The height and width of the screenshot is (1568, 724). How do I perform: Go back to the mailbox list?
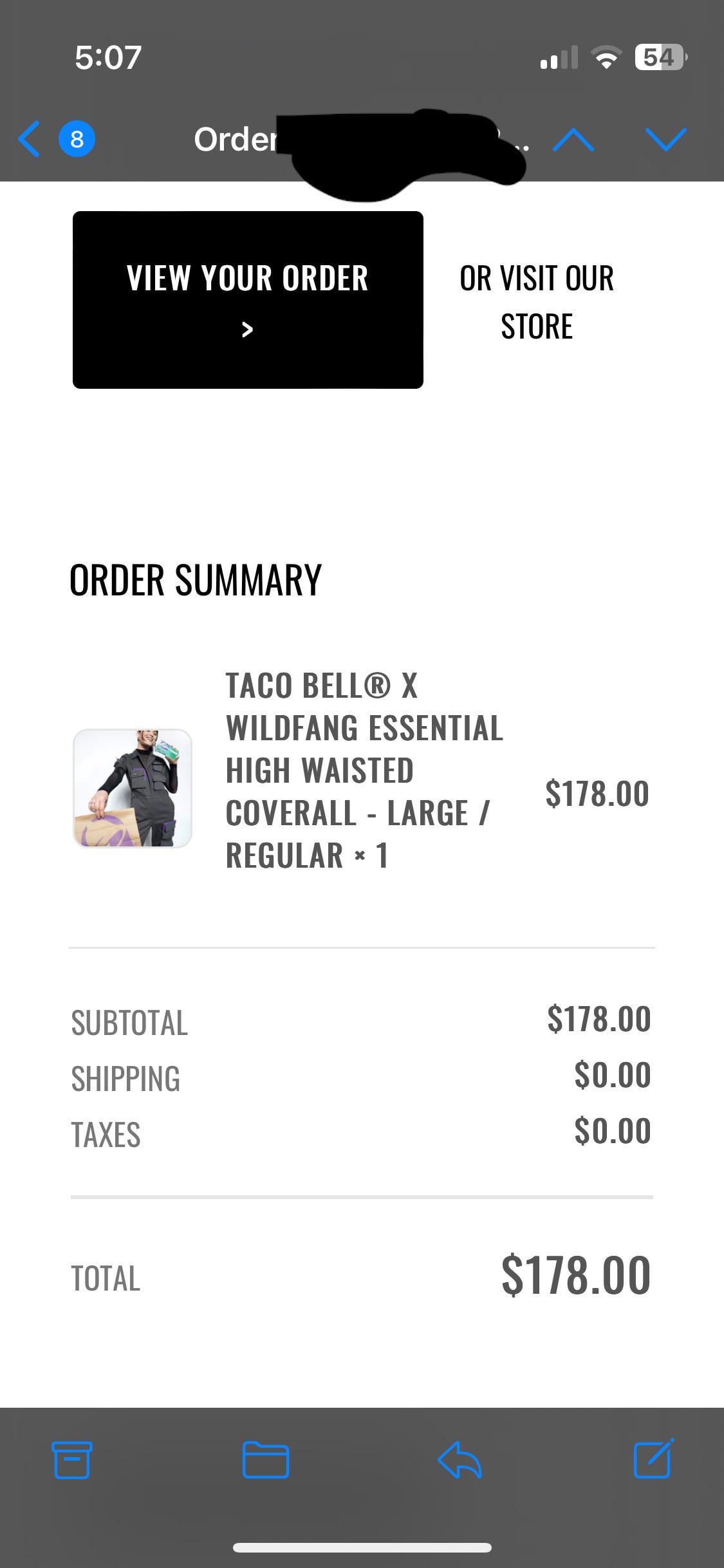30,138
